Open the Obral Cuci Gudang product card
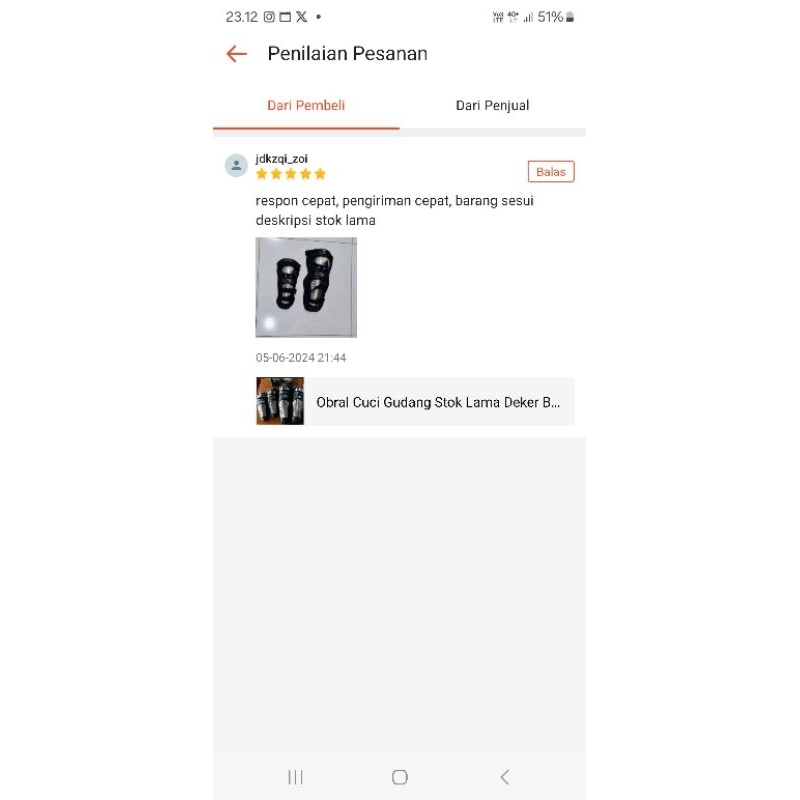 pyautogui.click(x=415, y=402)
